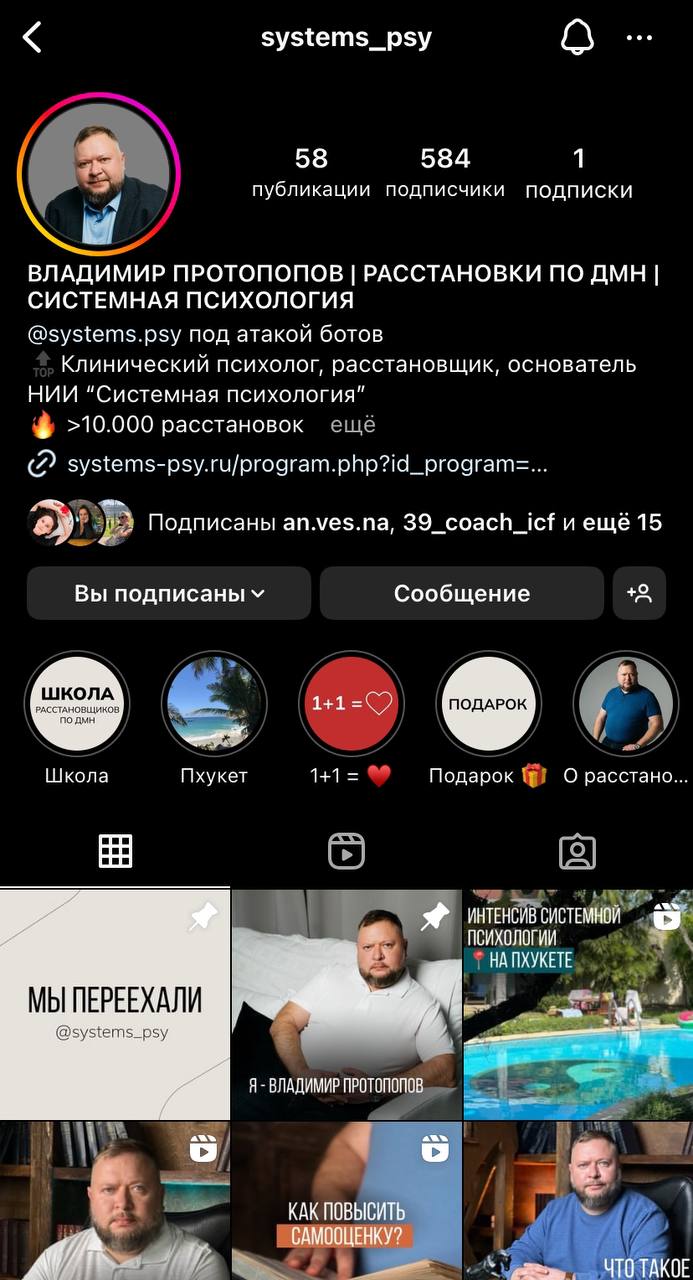This screenshot has height=1280, width=693.
Task: Expand the bio with "ещё"
Action: (353, 425)
